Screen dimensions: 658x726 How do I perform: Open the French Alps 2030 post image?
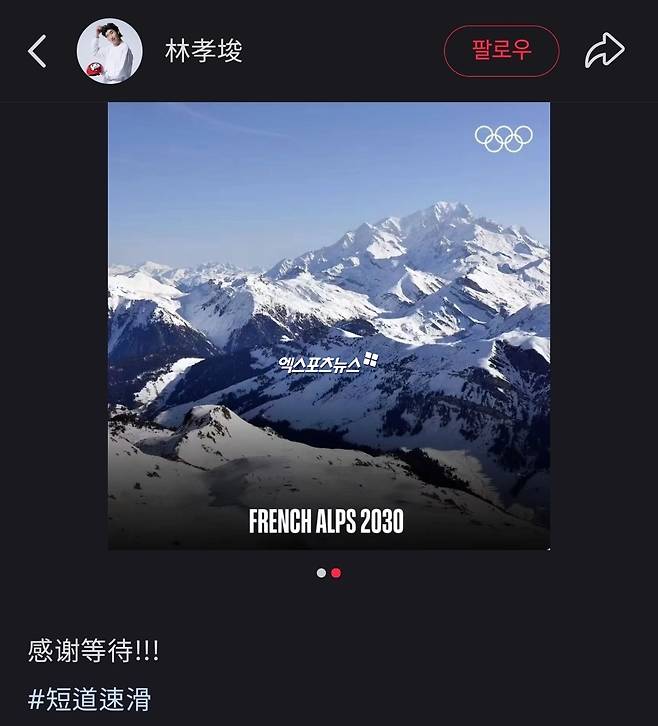(328, 326)
